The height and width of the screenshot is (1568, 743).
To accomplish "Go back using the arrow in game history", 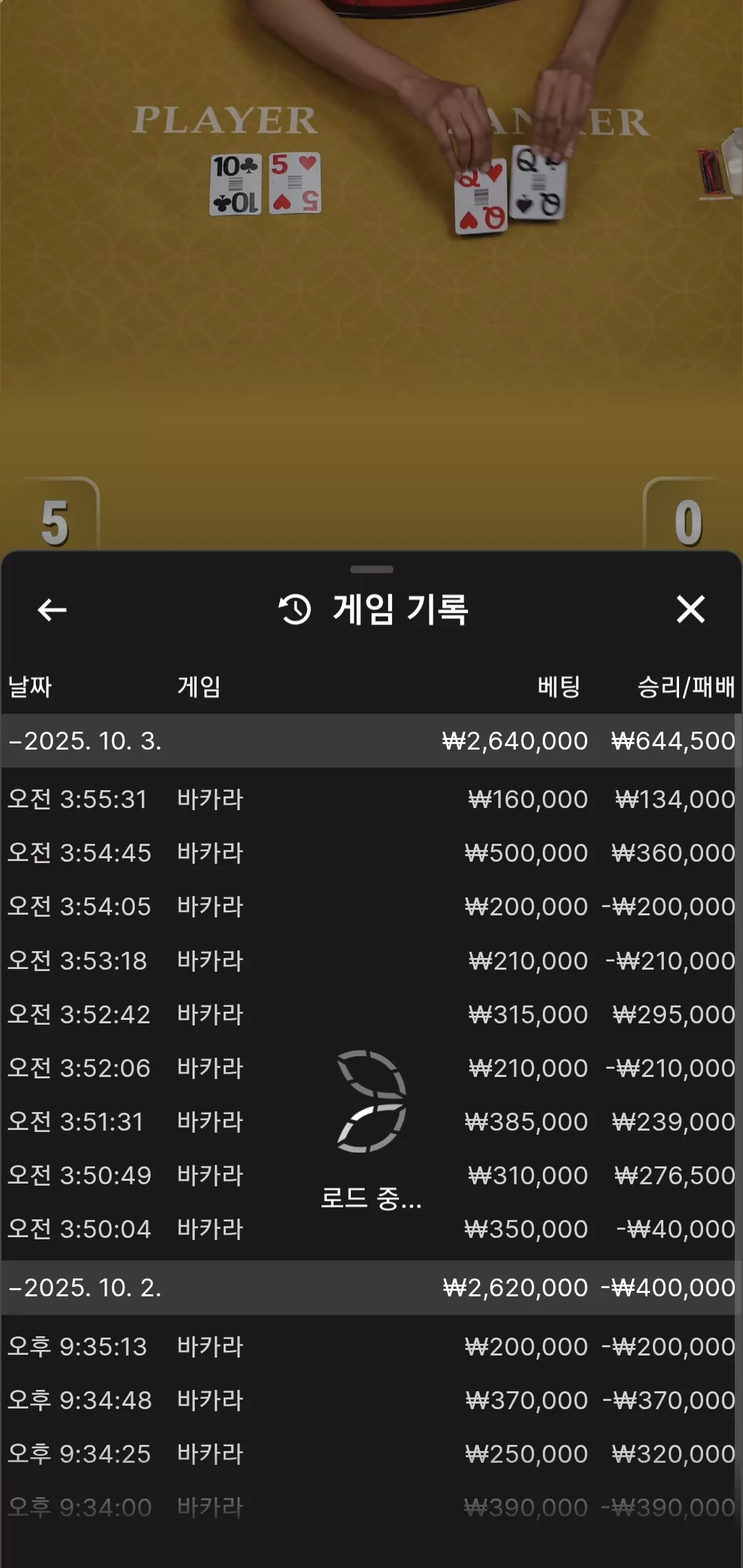I will [52, 609].
